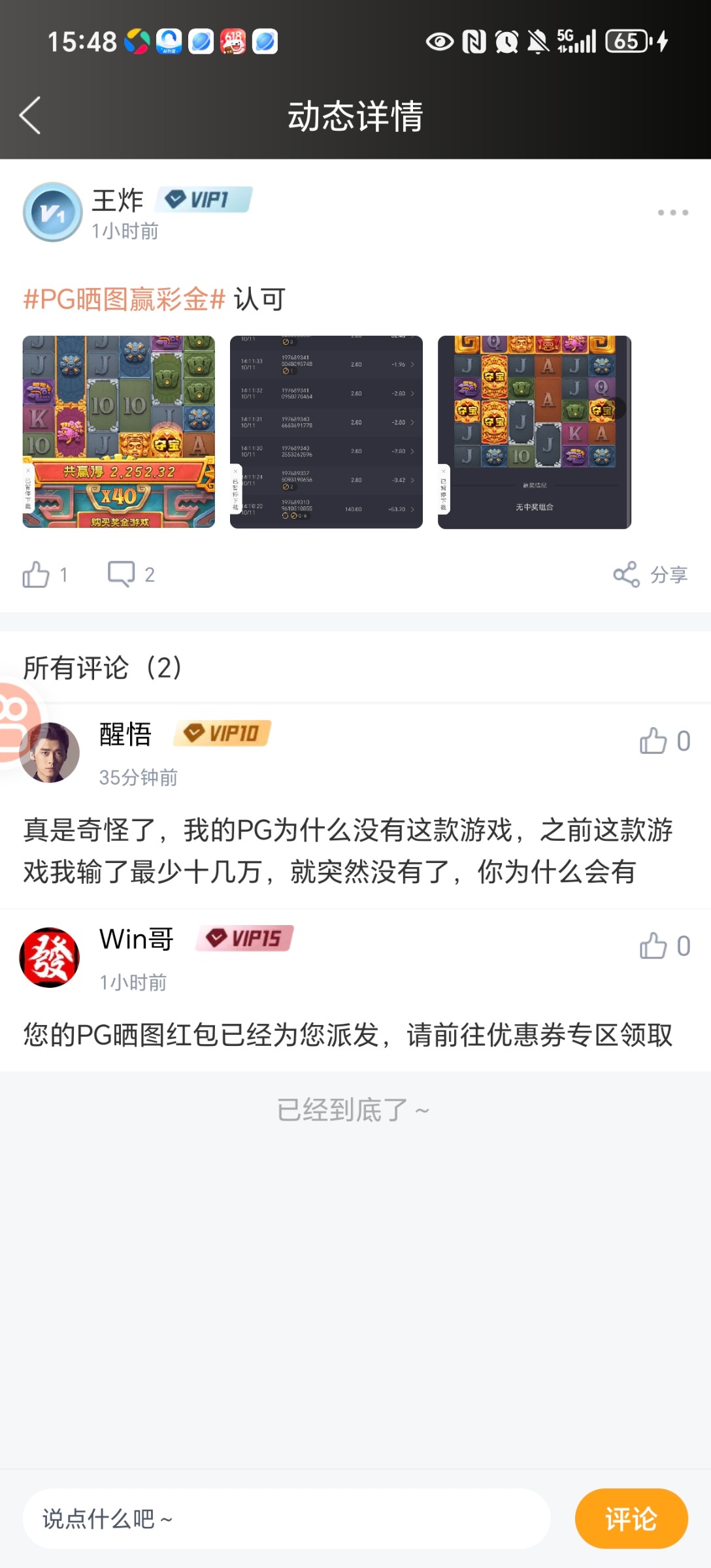Open 王炸's profile avatar

(x=52, y=212)
